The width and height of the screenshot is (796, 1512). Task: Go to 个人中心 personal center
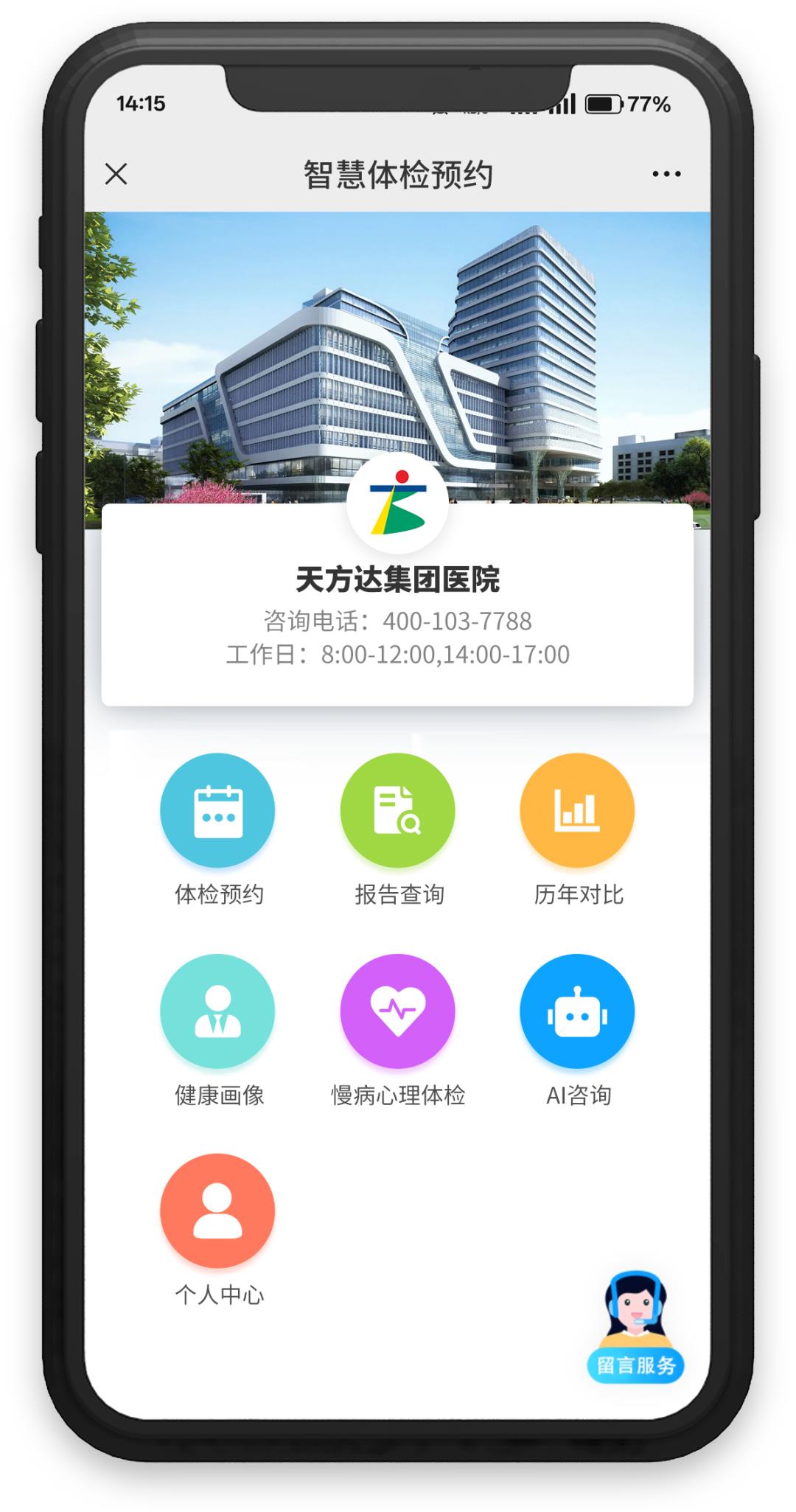[x=217, y=1210]
